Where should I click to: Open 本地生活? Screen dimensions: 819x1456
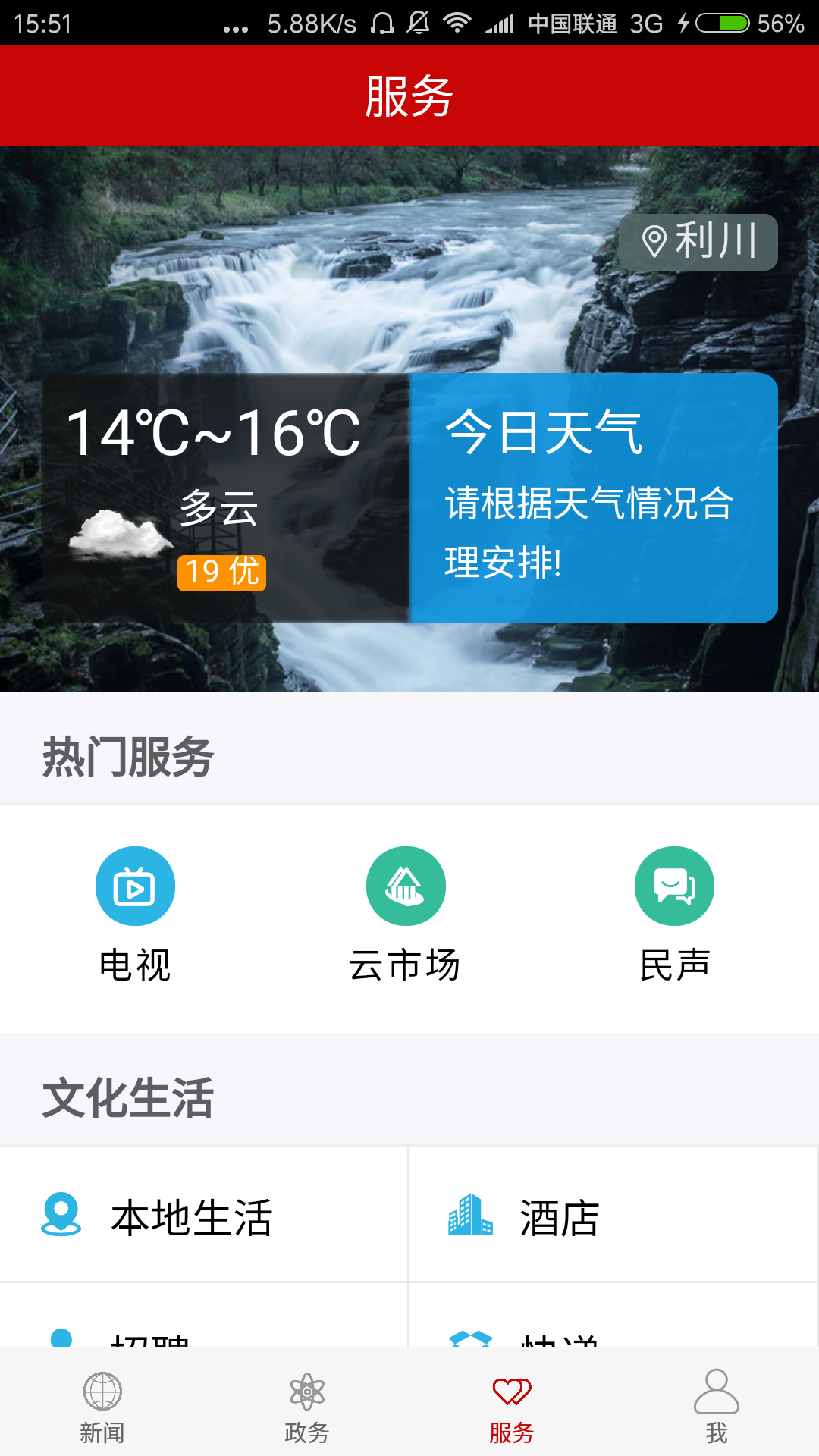(203, 1216)
